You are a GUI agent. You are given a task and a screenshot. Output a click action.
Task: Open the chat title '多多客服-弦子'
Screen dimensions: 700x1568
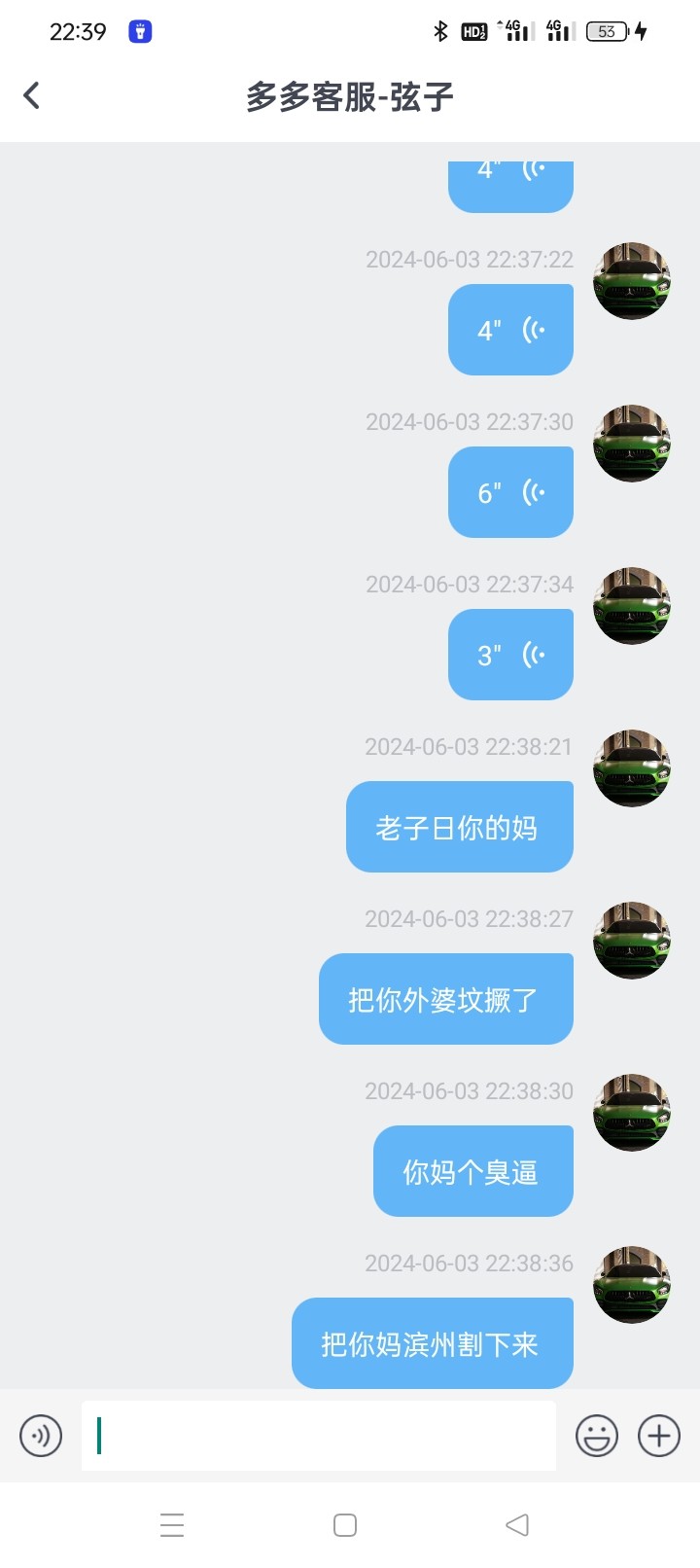click(350, 94)
